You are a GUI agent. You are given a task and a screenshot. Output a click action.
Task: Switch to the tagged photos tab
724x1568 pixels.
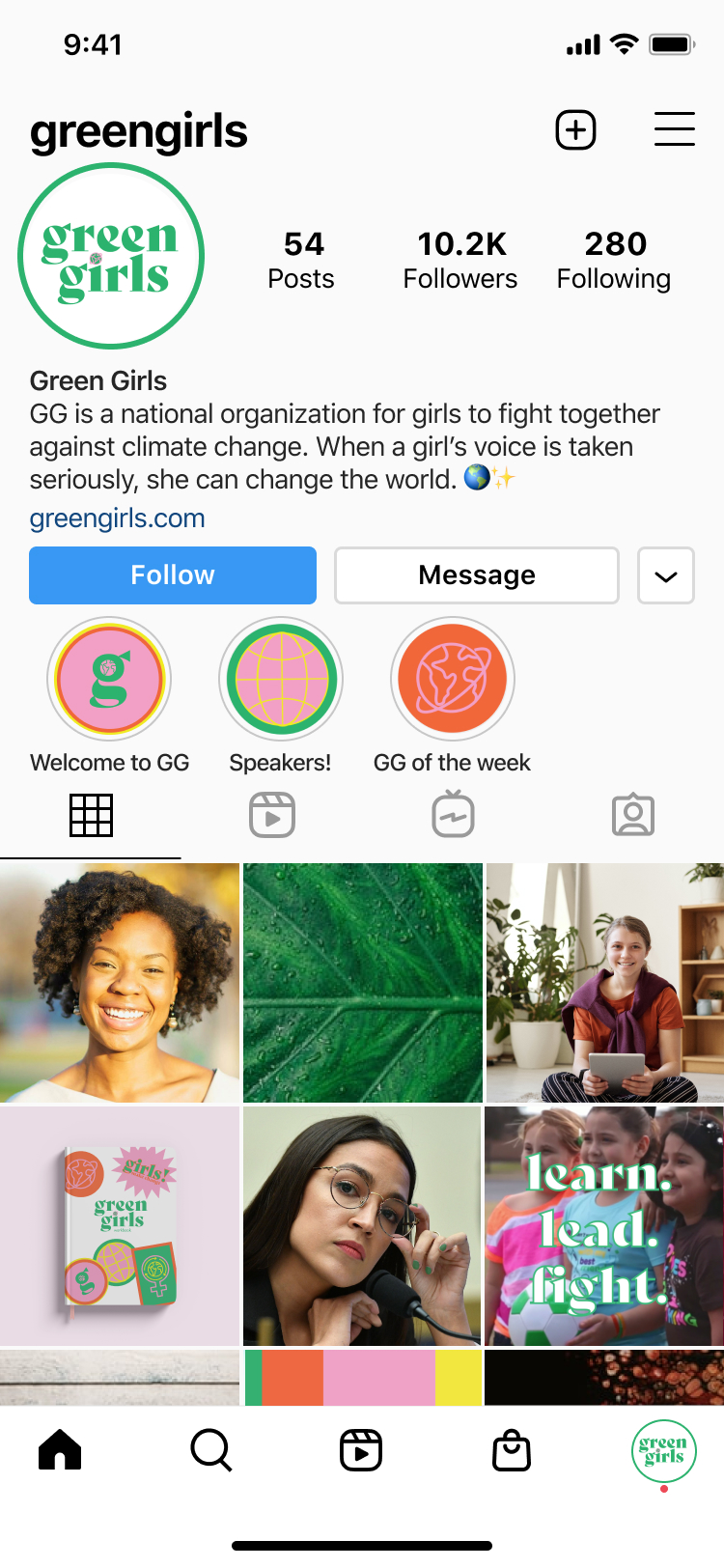tap(633, 816)
